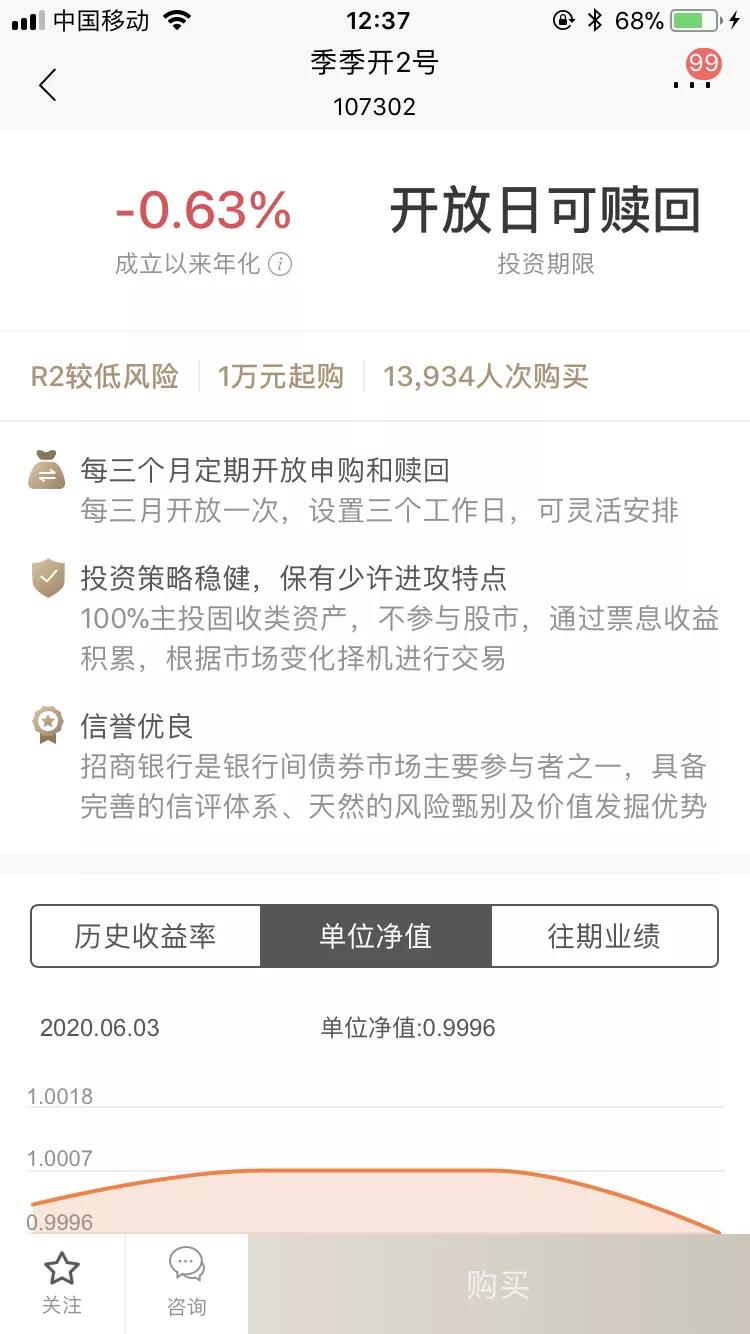750x1334 pixels.
Task: Click the red 99 notification badge
Action: [x=704, y=64]
